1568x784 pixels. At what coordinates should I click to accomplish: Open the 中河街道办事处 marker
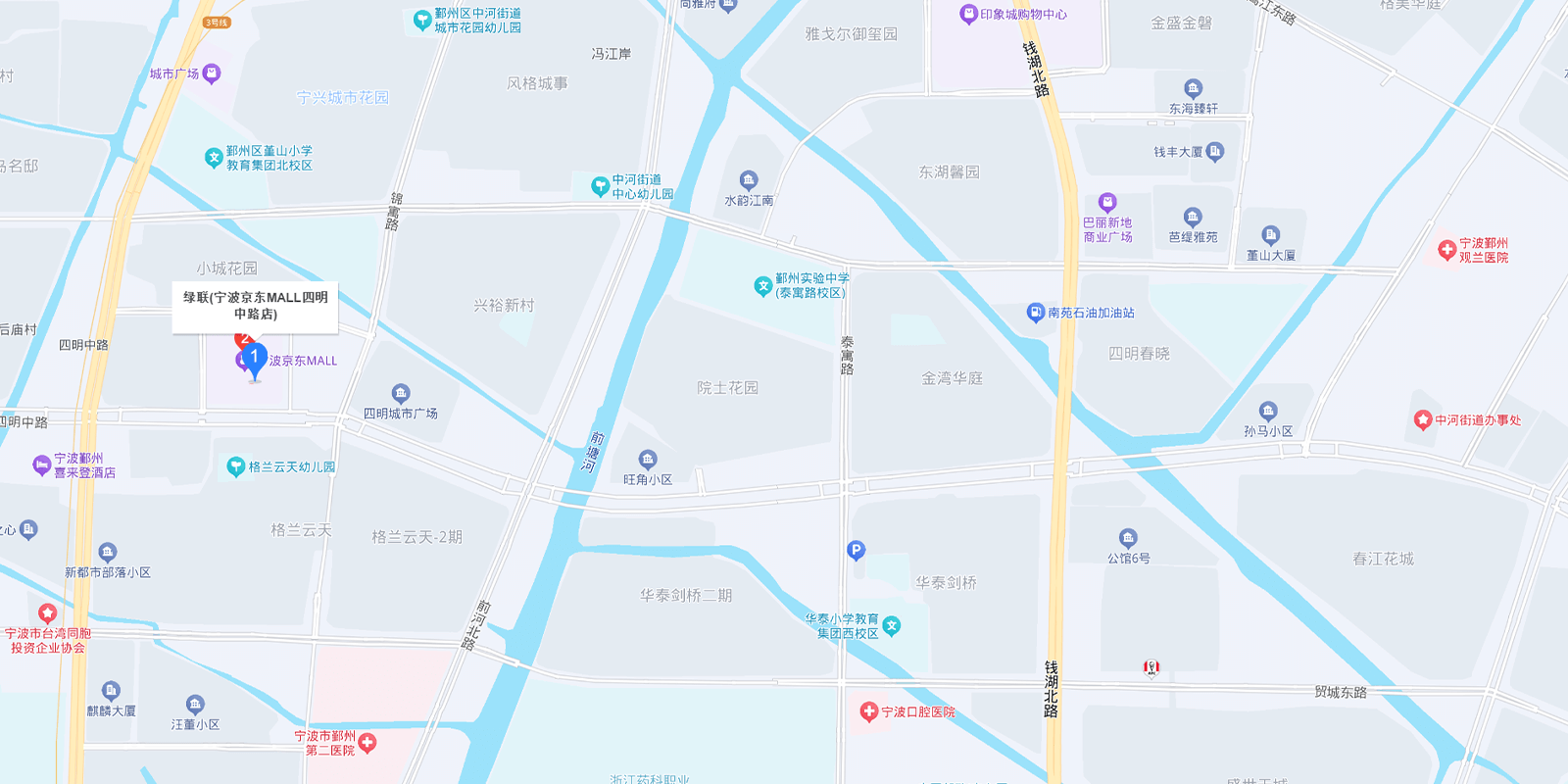point(1423,420)
